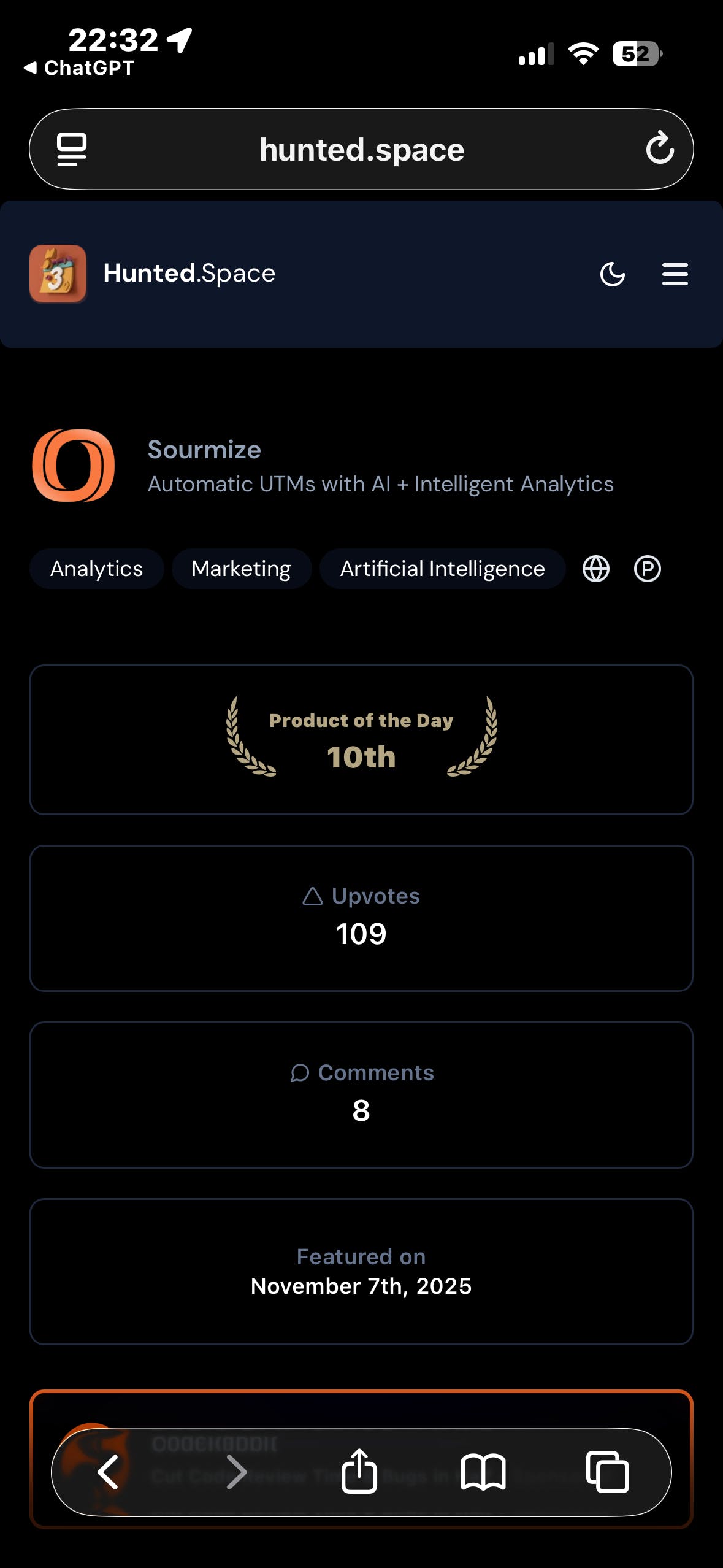Image resolution: width=723 pixels, height=1568 pixels.
Task: Select the Analytics tag
Action: coord(97,569)
